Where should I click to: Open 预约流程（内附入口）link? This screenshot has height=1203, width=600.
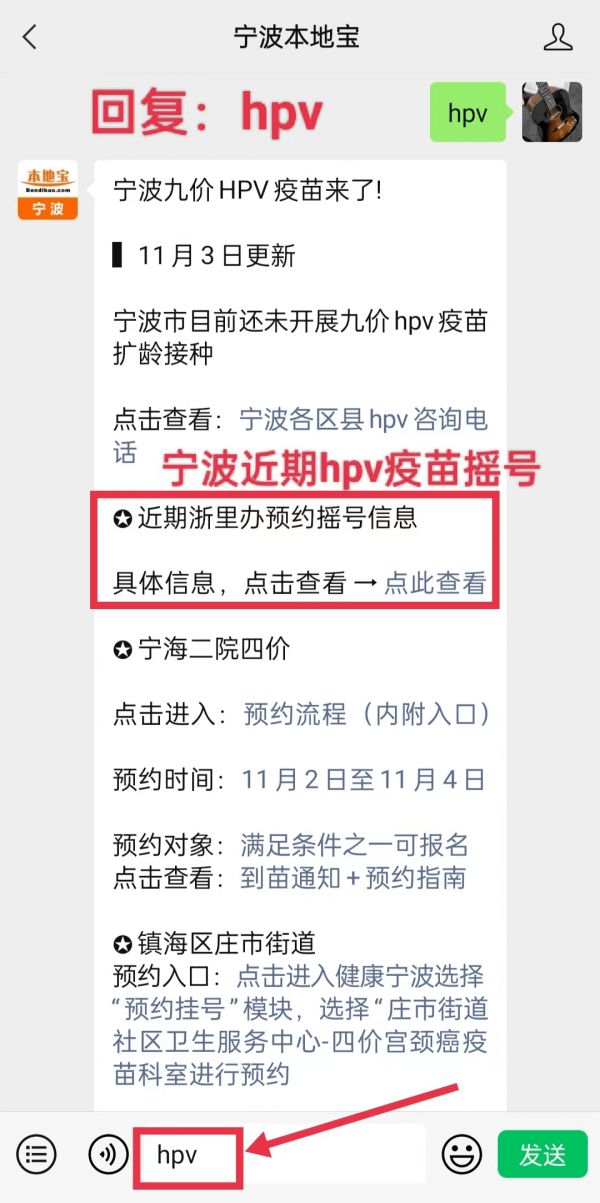(x=367, y=714)
